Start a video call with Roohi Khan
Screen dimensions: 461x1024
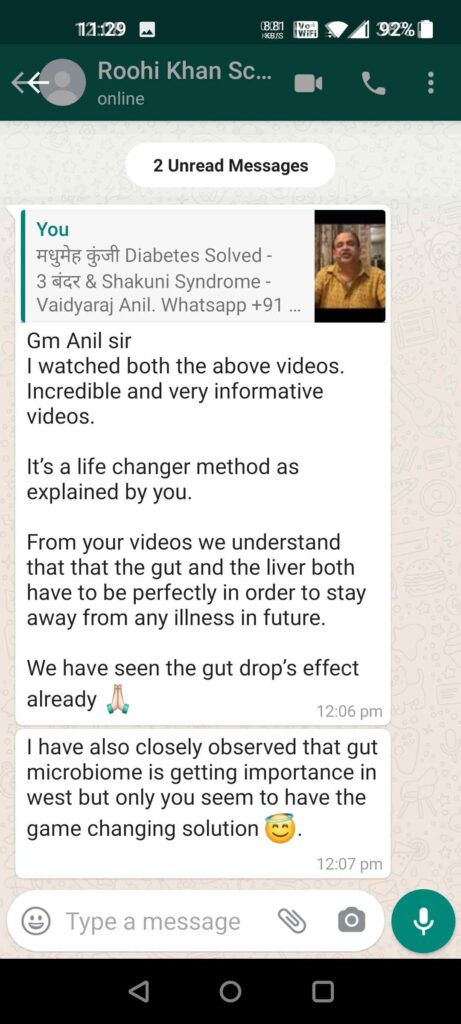[x=308, y=84]
